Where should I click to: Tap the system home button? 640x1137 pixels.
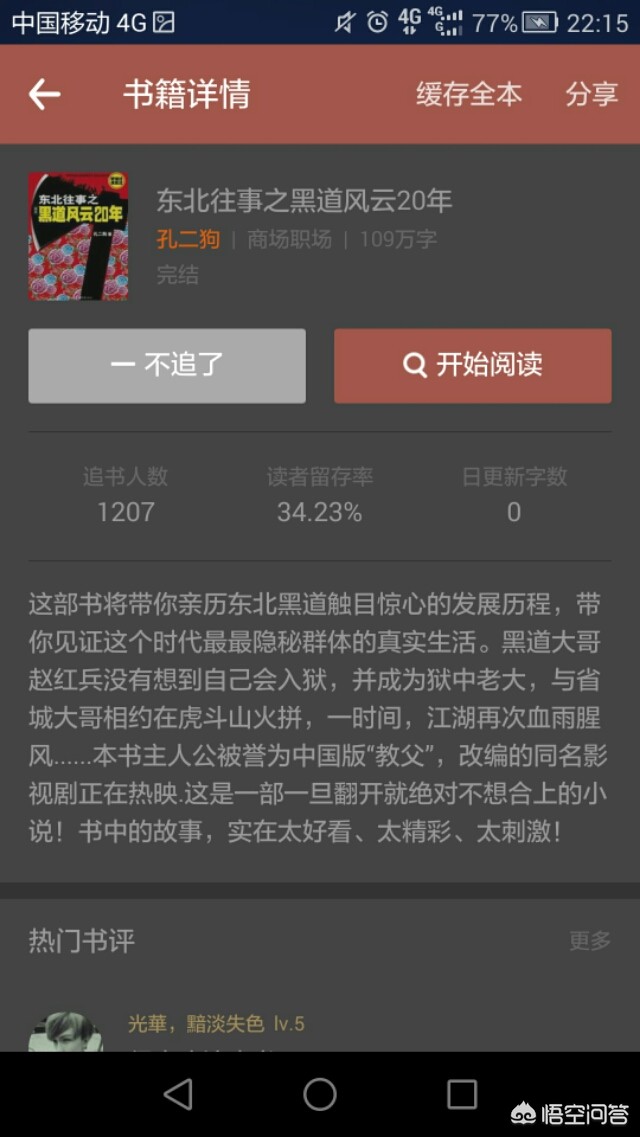click(x=320, y=1093)
